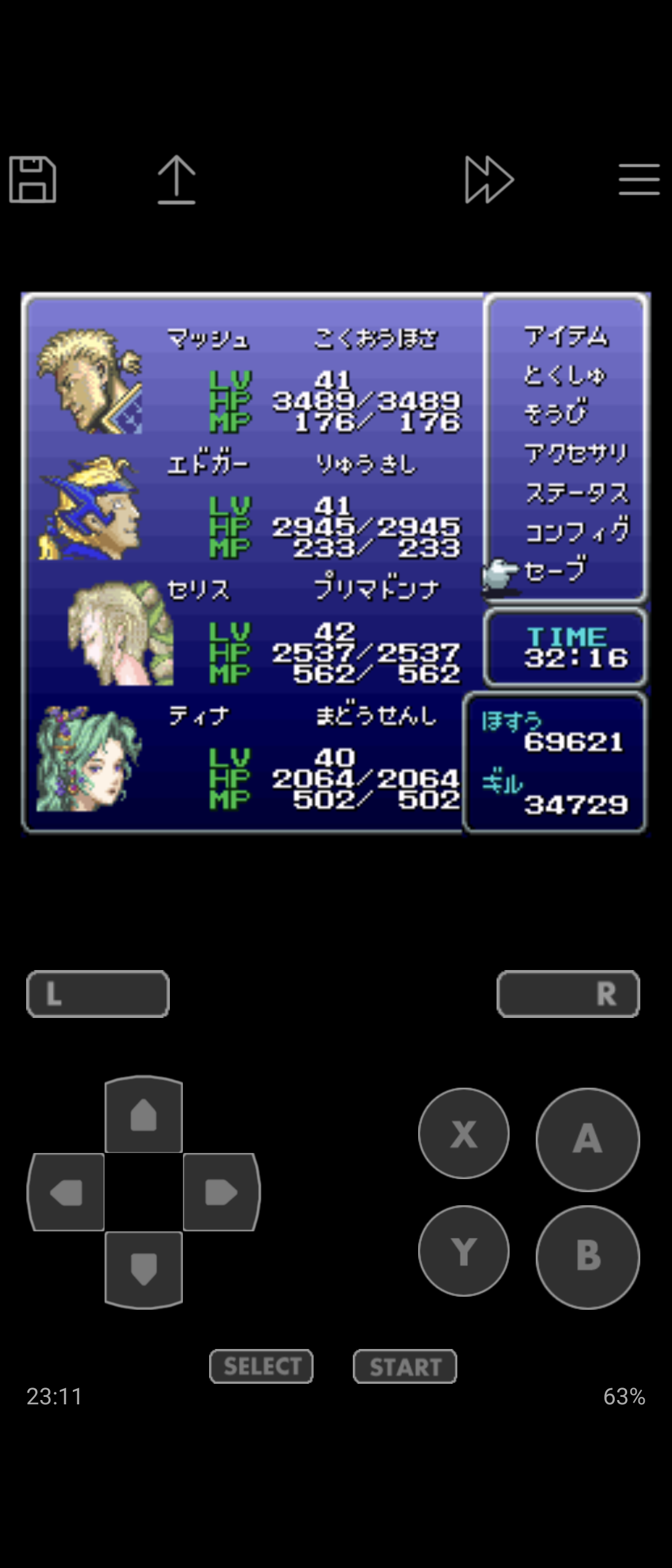Tap the R shoulder button
Screen dimensions: 672x1568
568,994
